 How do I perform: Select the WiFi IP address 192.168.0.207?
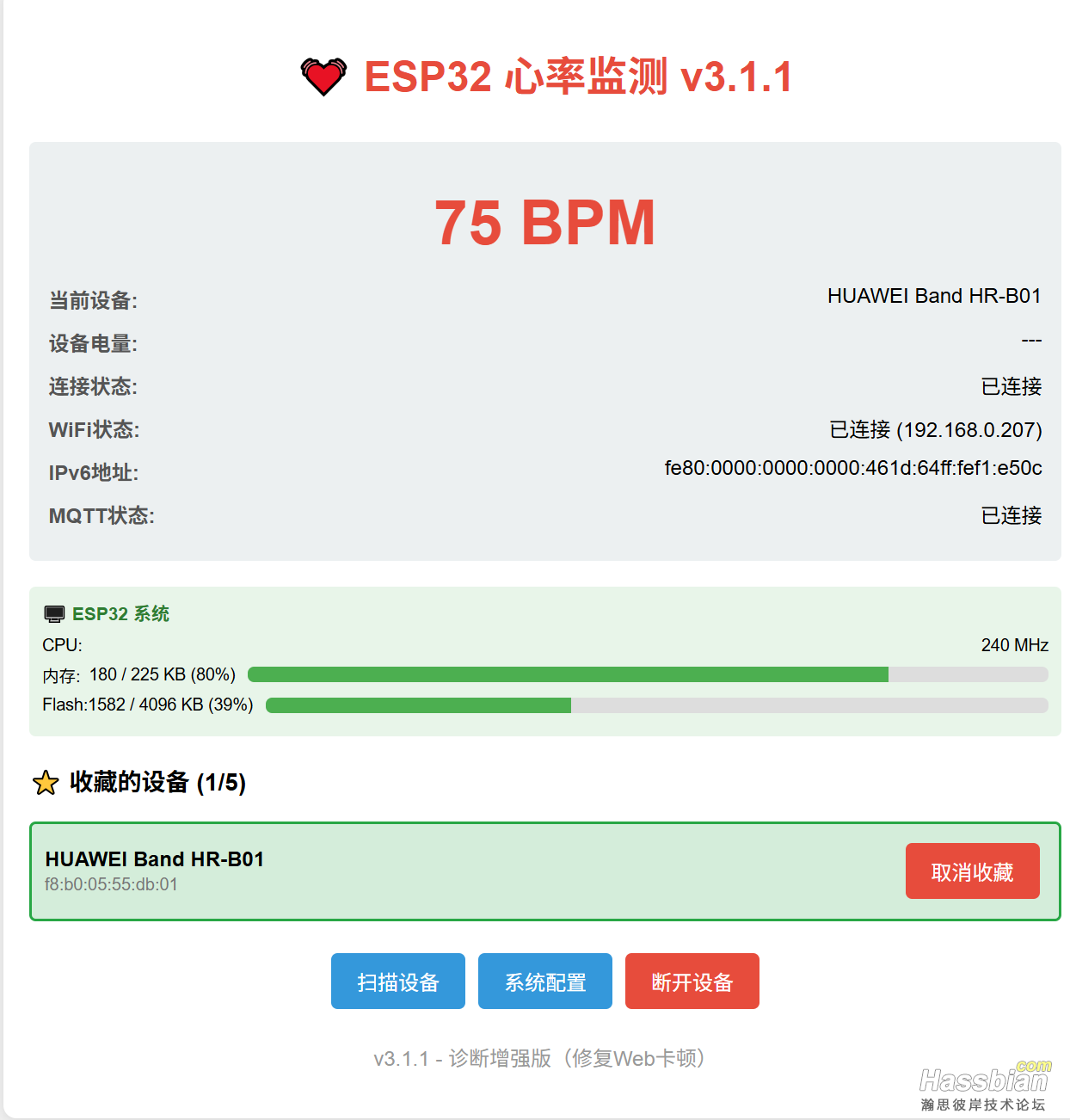pos(968,430)
